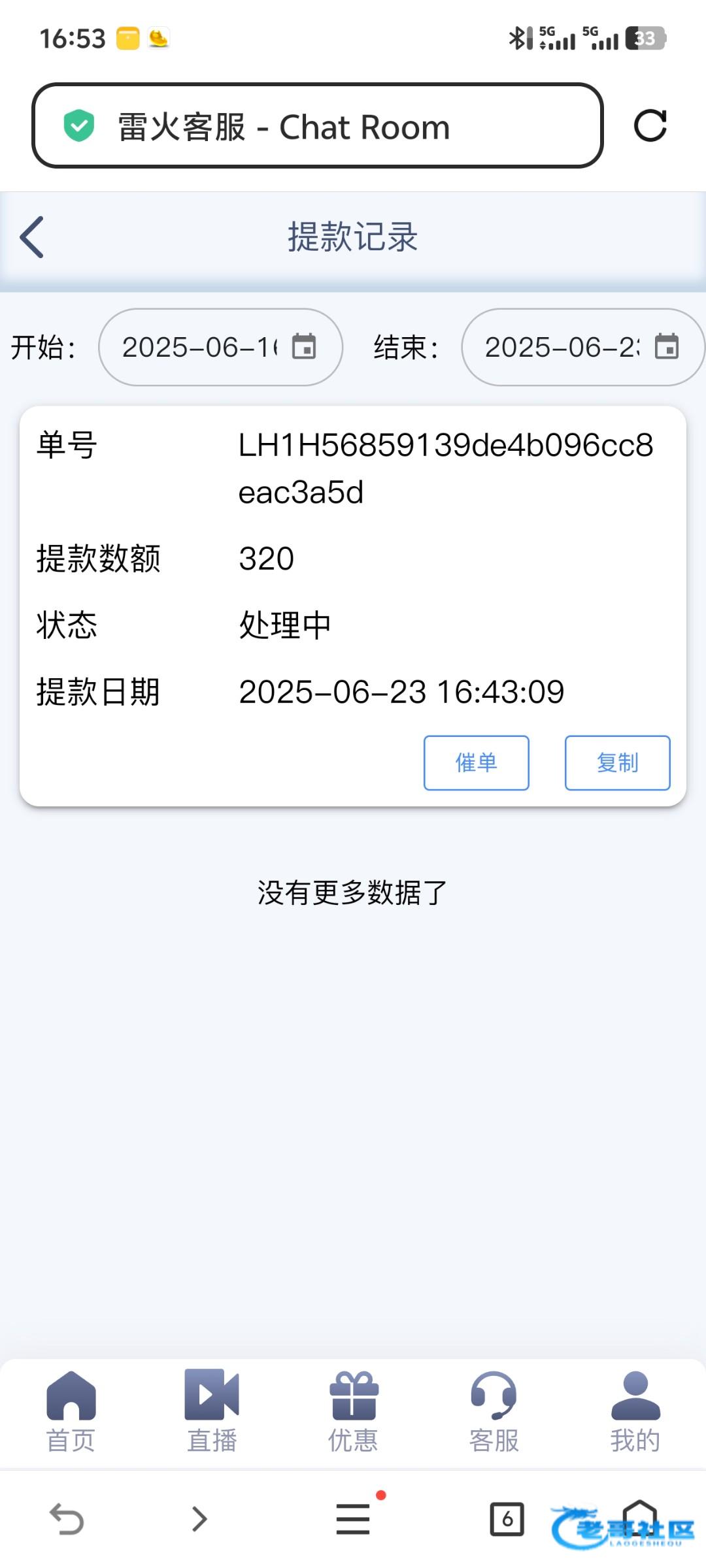This screenshot has height=1568, width=706.
Task: Open the browser tab switcher showing 6
Action: 507,1519
